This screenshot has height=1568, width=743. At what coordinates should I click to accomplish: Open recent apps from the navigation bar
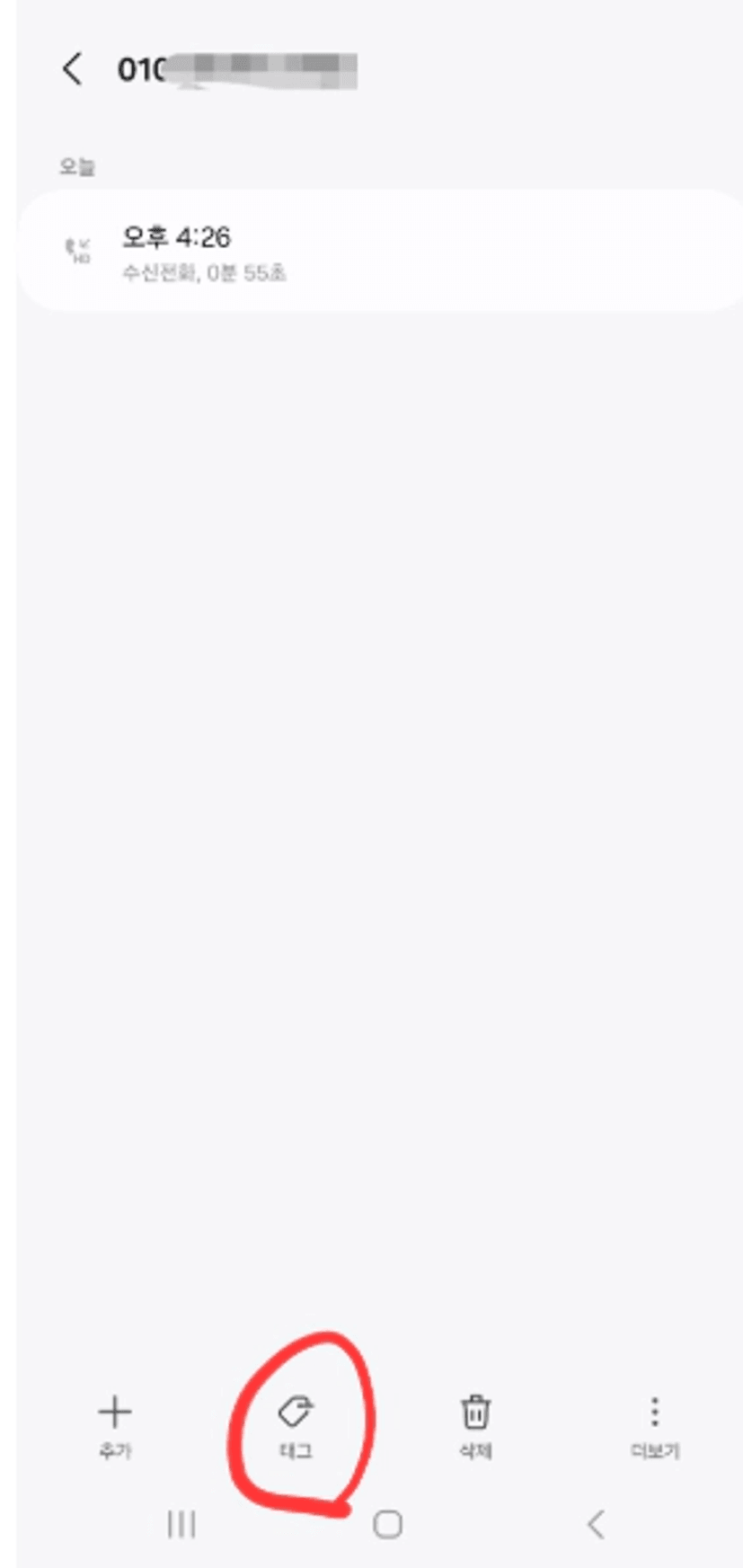181,1524
